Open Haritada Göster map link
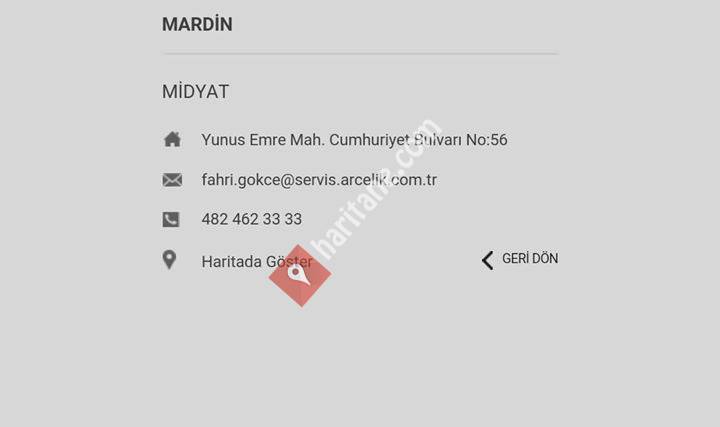The height and width of the screenshot is (427, 720). (257, 262)
